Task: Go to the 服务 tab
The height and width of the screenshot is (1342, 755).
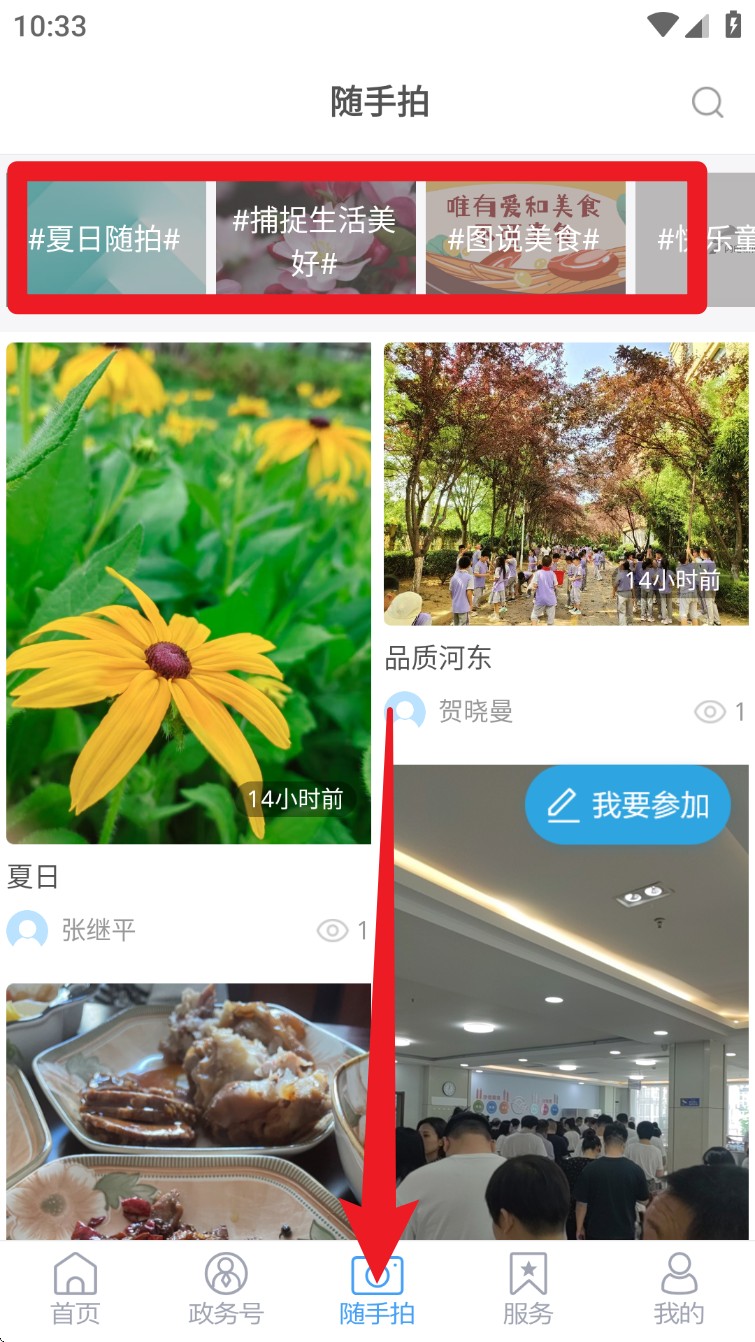Action: pyautogui.click(x=528, y=1290)
